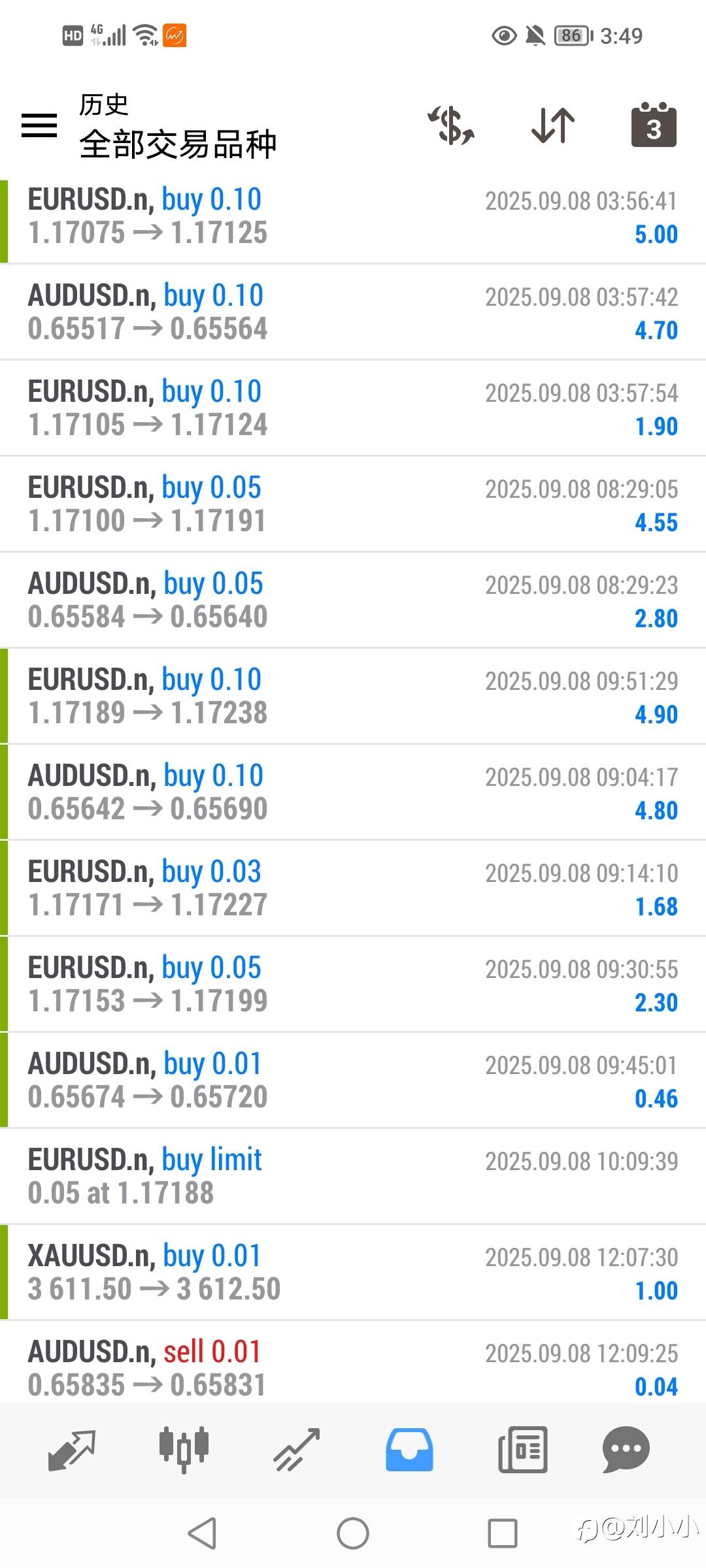Open the calendar date range picker
The height and width of the screenshot is (1568, 706).
point(654,125)
